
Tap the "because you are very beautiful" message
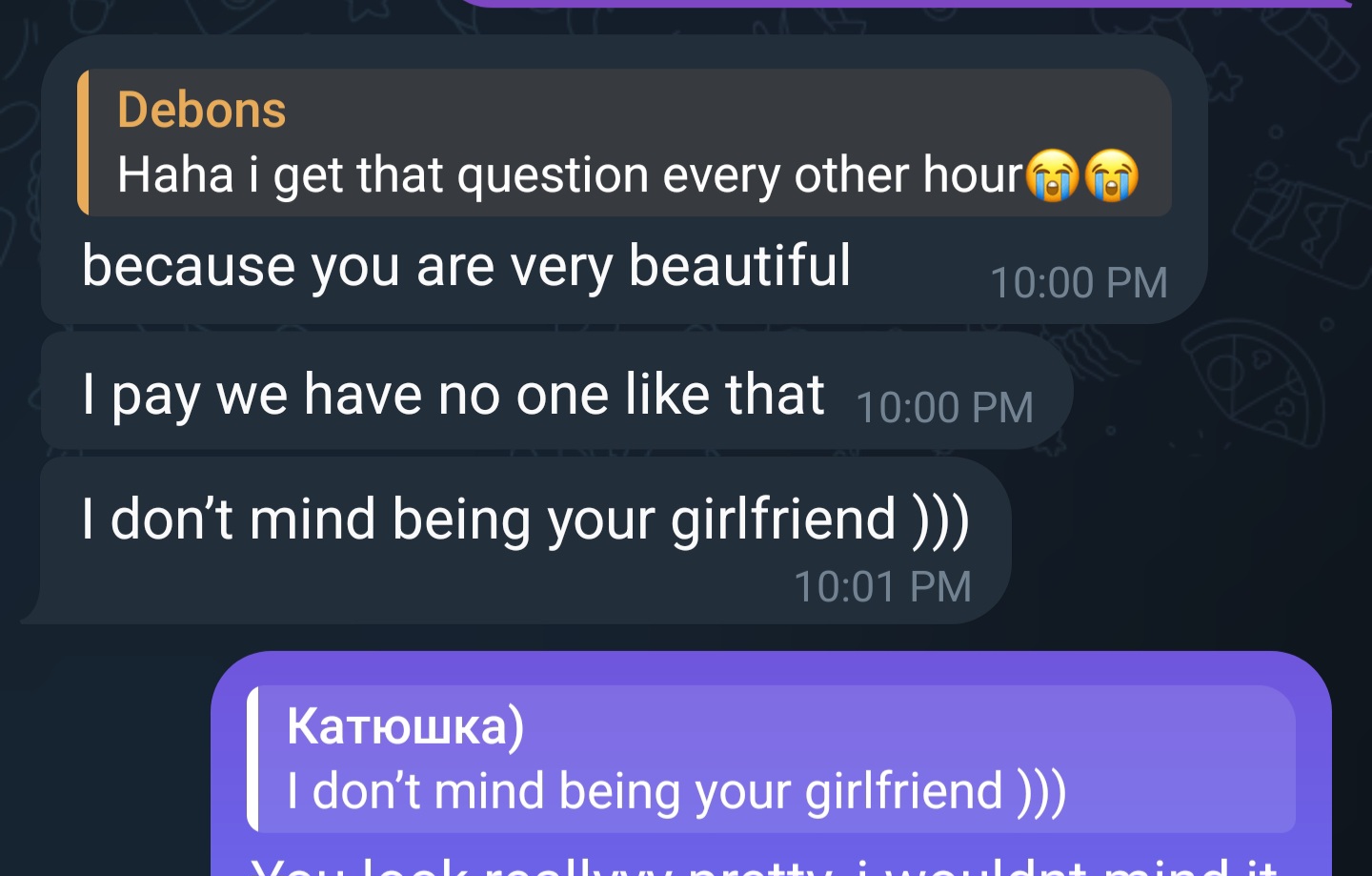[x=467, y=267]
